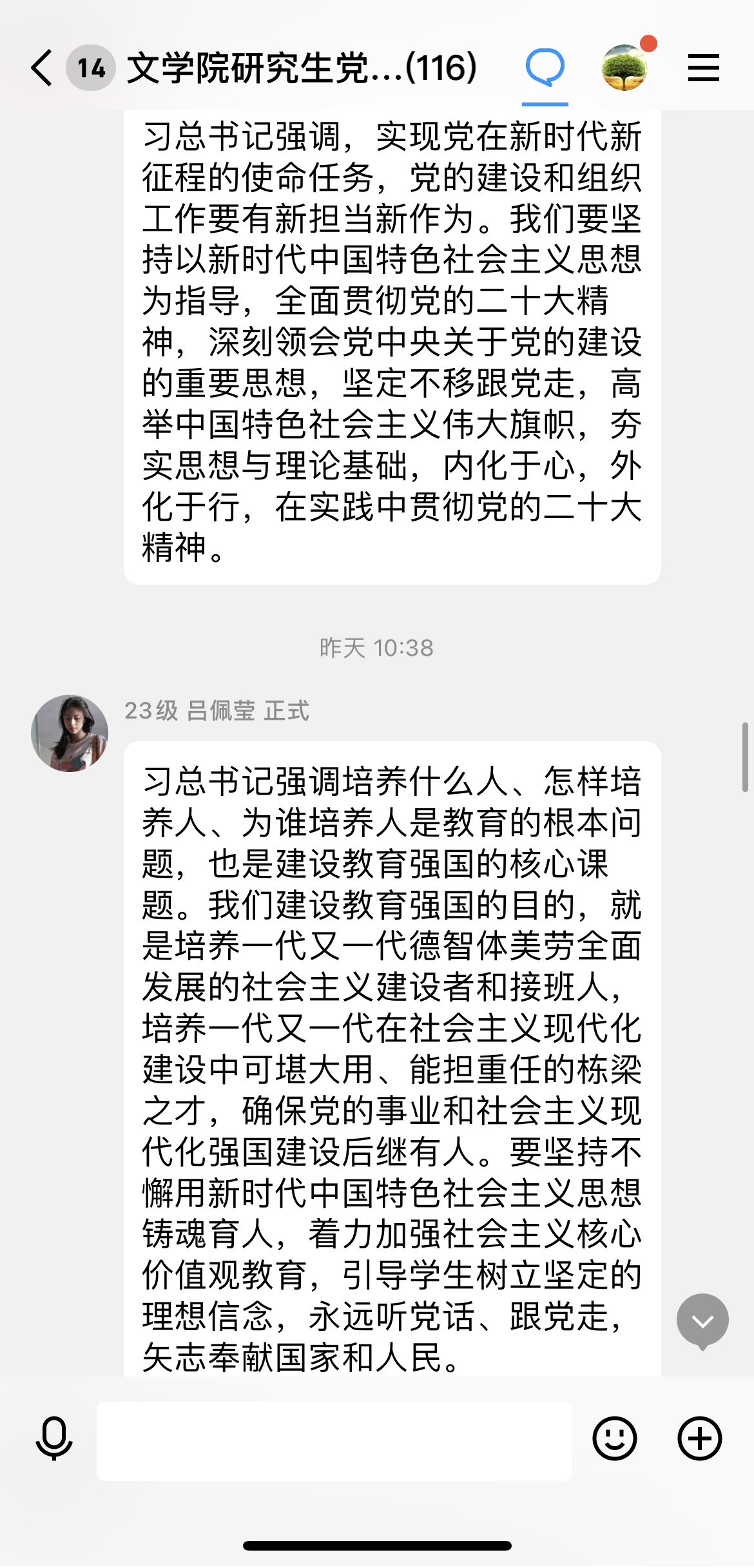Open the tree avatar tab in header
Image resolution: width=754 pixels, height=1568 pixels.
point(624,68)
